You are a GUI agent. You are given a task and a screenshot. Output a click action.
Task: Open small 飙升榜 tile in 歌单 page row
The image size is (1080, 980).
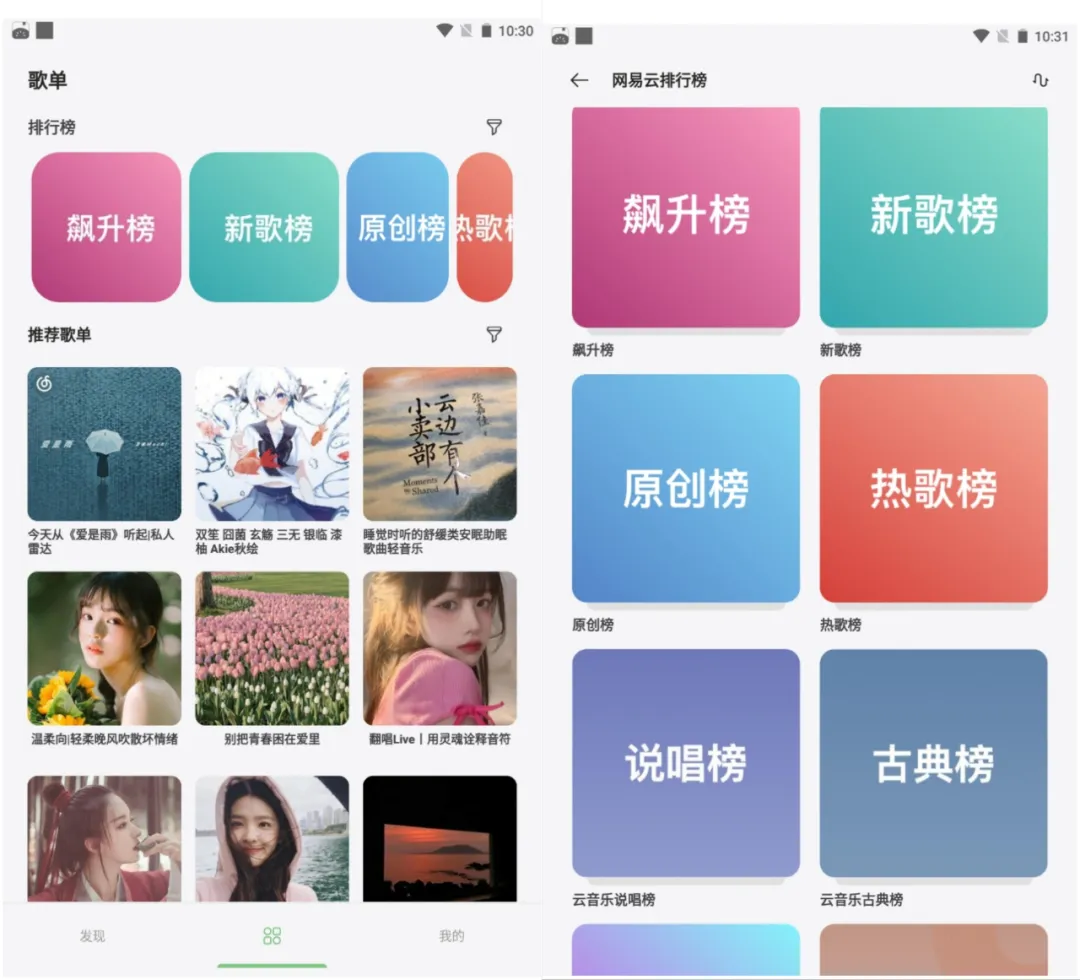[x=107, y=227]
